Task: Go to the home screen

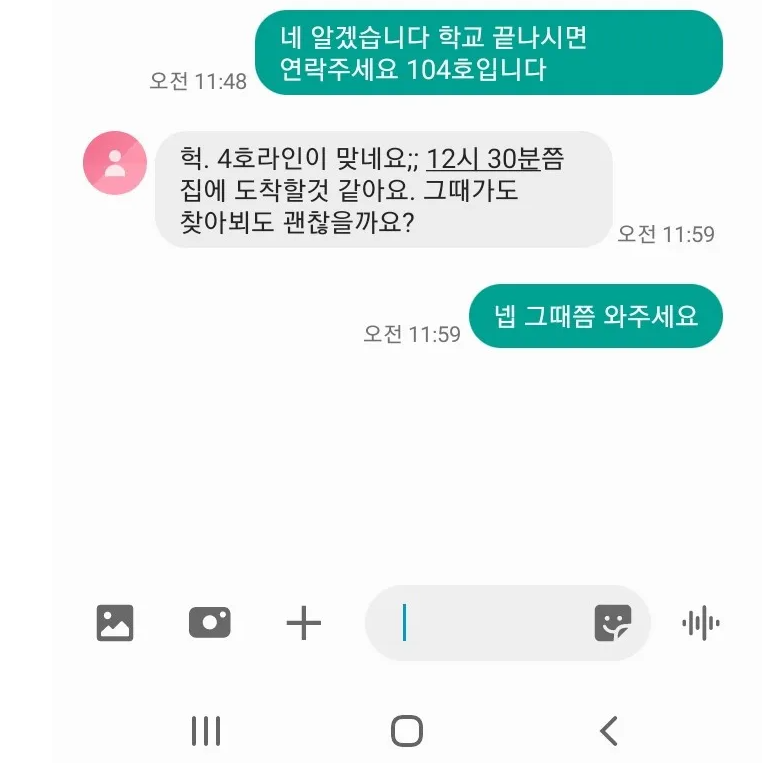Action: pyautogui.click(x=407, y=731)
